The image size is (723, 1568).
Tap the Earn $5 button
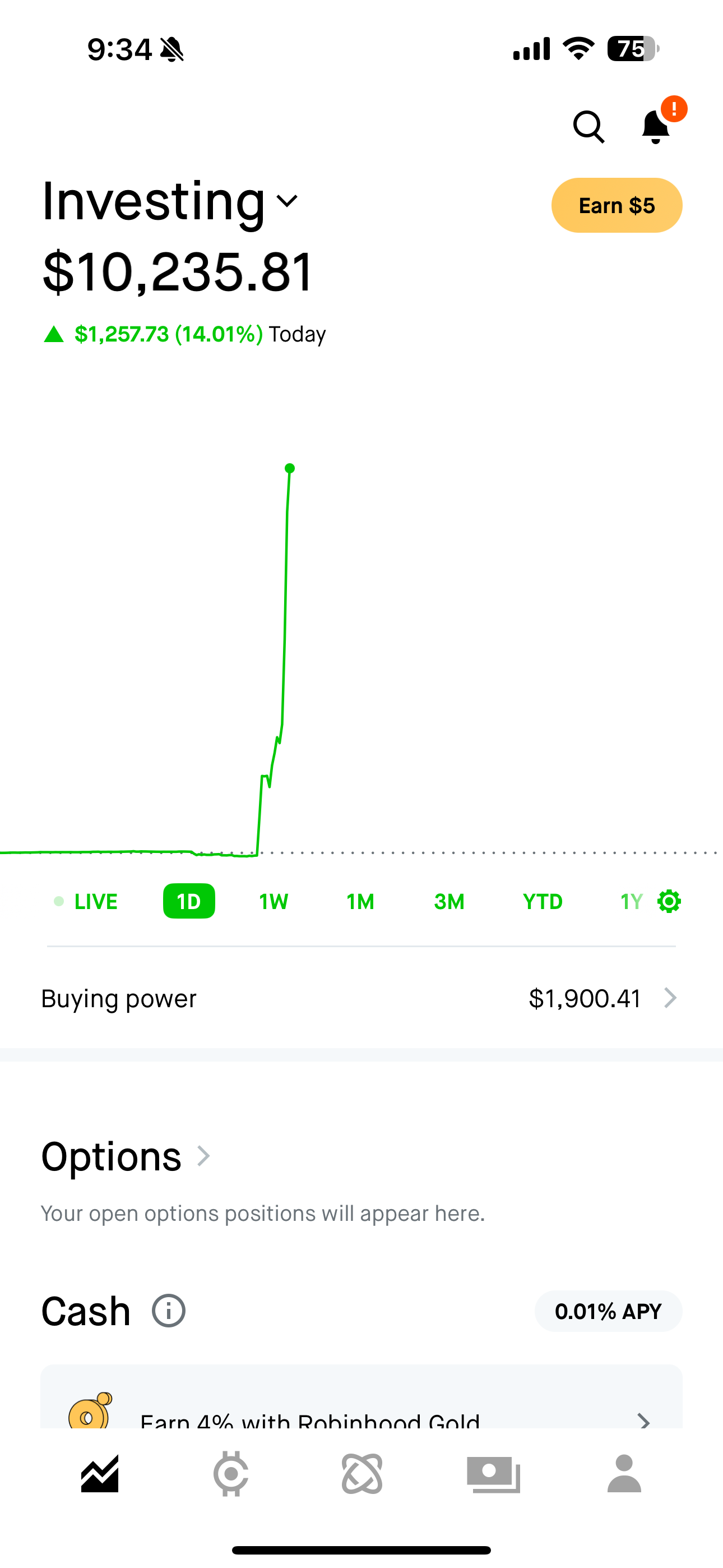pos(617,206)
